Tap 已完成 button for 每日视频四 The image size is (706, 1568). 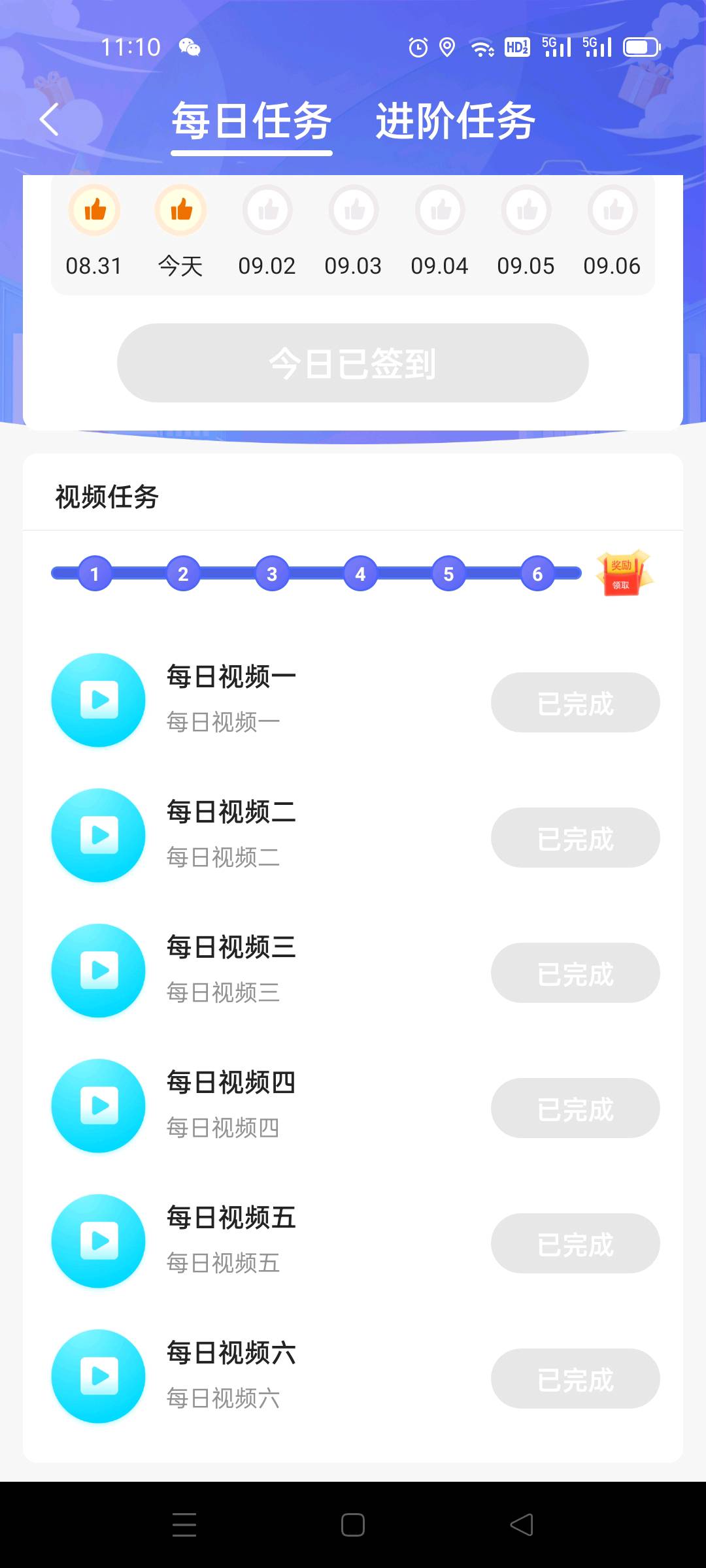tap(575, 1109)
